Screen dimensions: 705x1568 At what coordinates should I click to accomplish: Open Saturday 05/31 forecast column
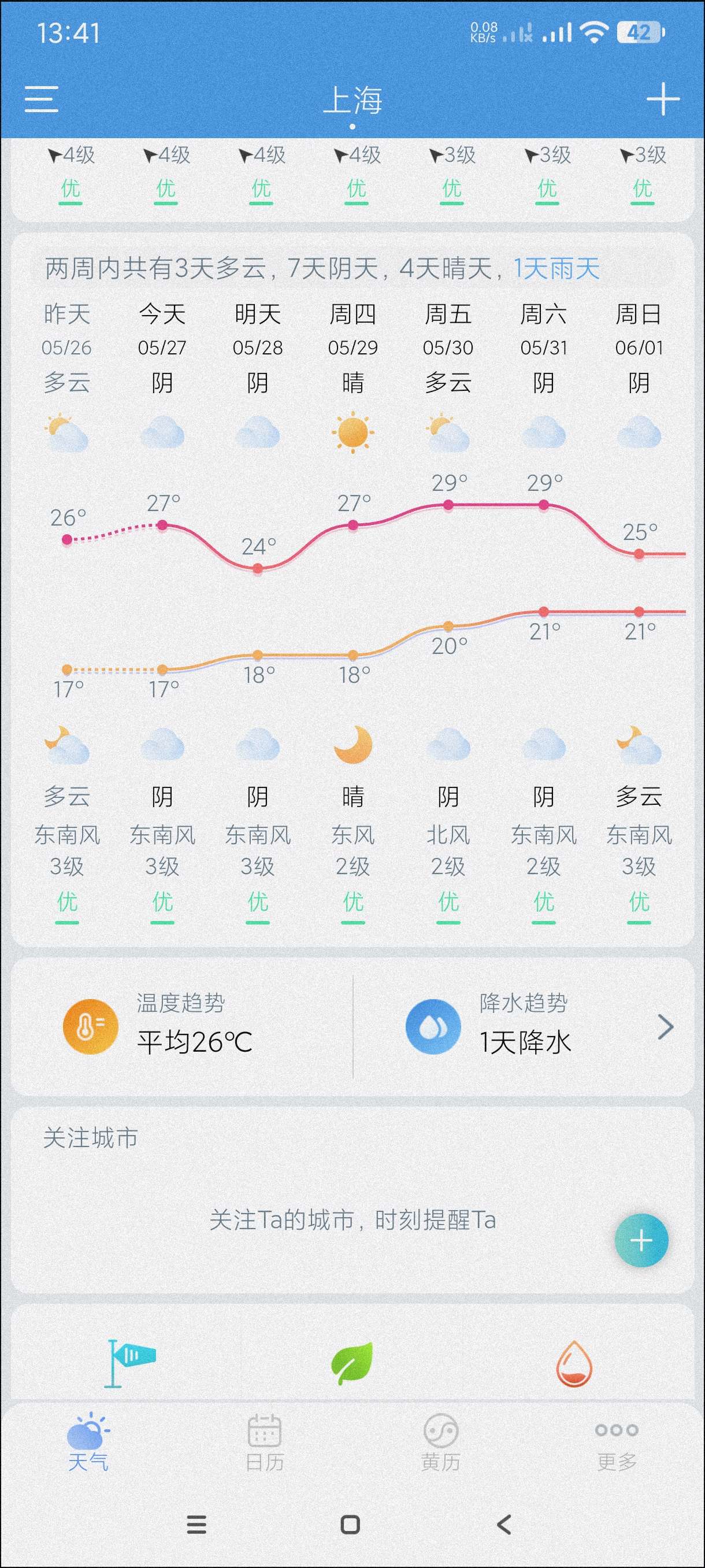[x=543, y=347]
